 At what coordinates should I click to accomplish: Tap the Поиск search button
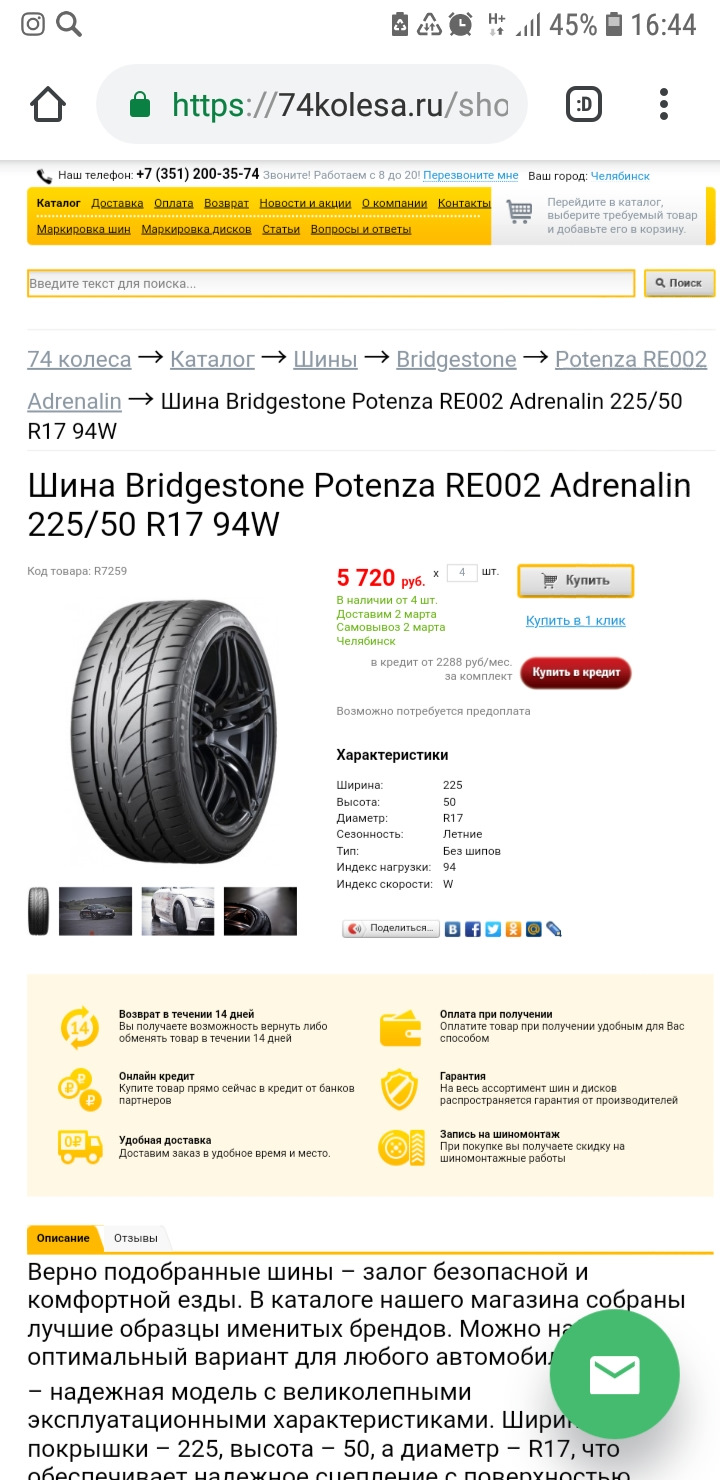(680, 283)
